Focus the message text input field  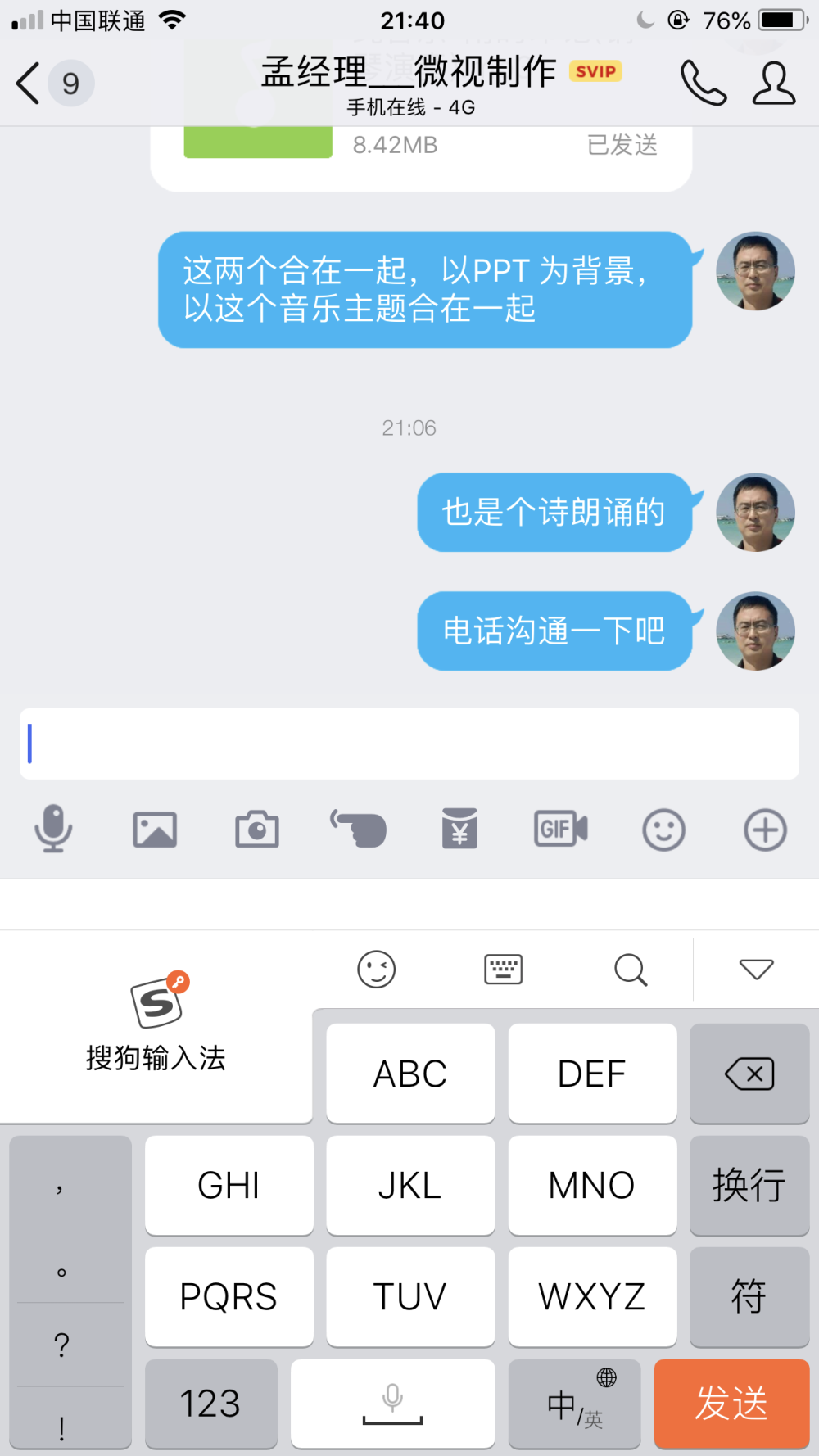409,744
